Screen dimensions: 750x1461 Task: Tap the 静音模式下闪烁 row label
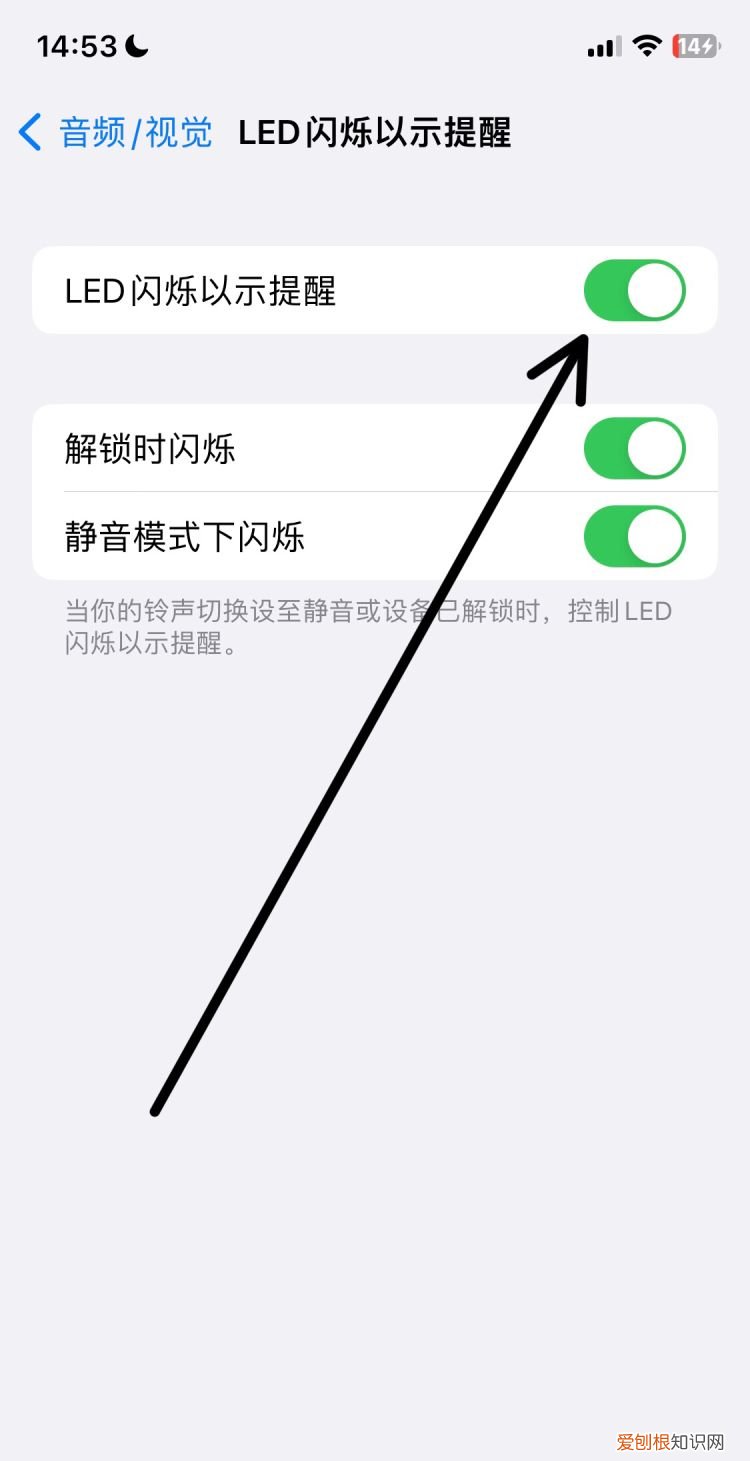point(173,537)
